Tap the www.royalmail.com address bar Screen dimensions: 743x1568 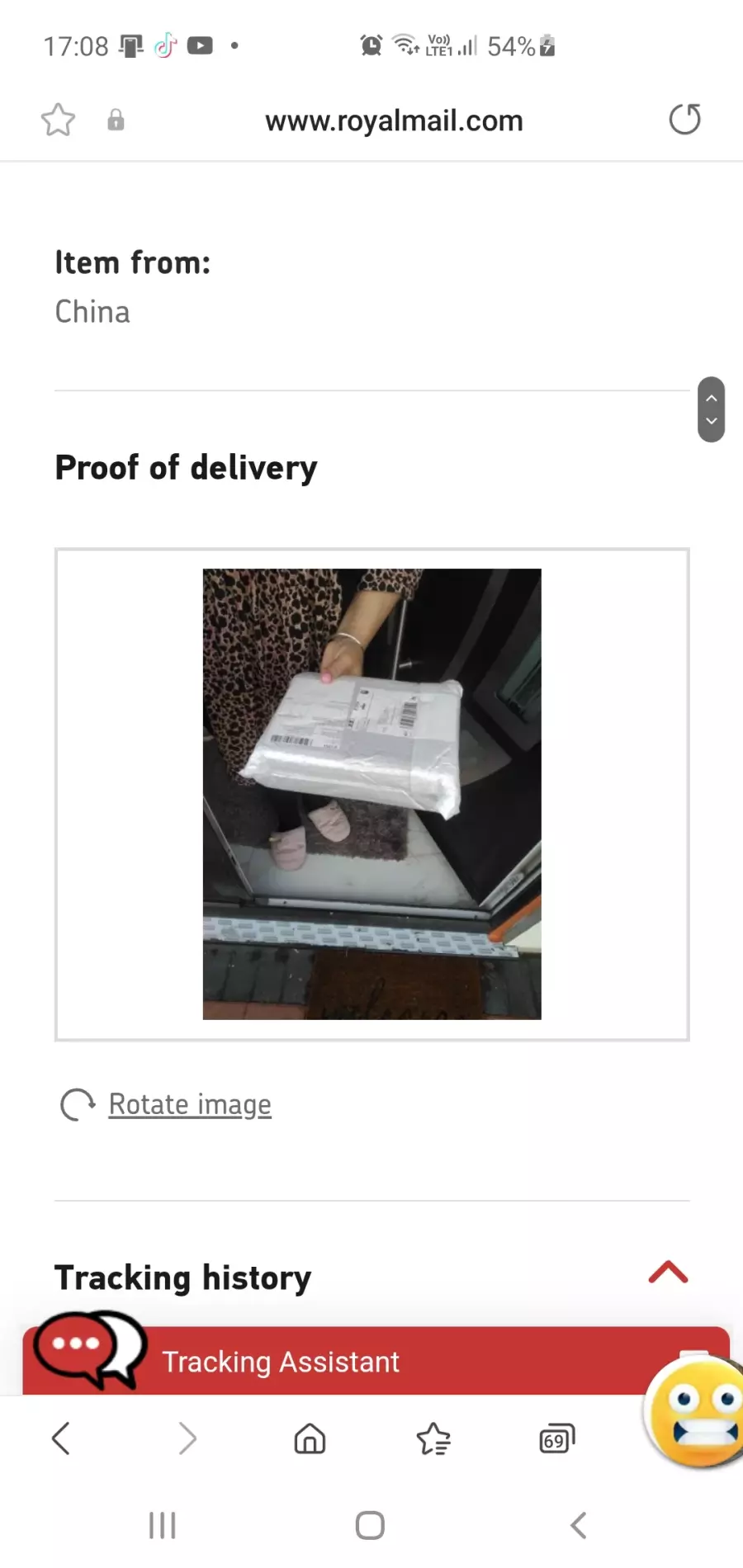394,120
